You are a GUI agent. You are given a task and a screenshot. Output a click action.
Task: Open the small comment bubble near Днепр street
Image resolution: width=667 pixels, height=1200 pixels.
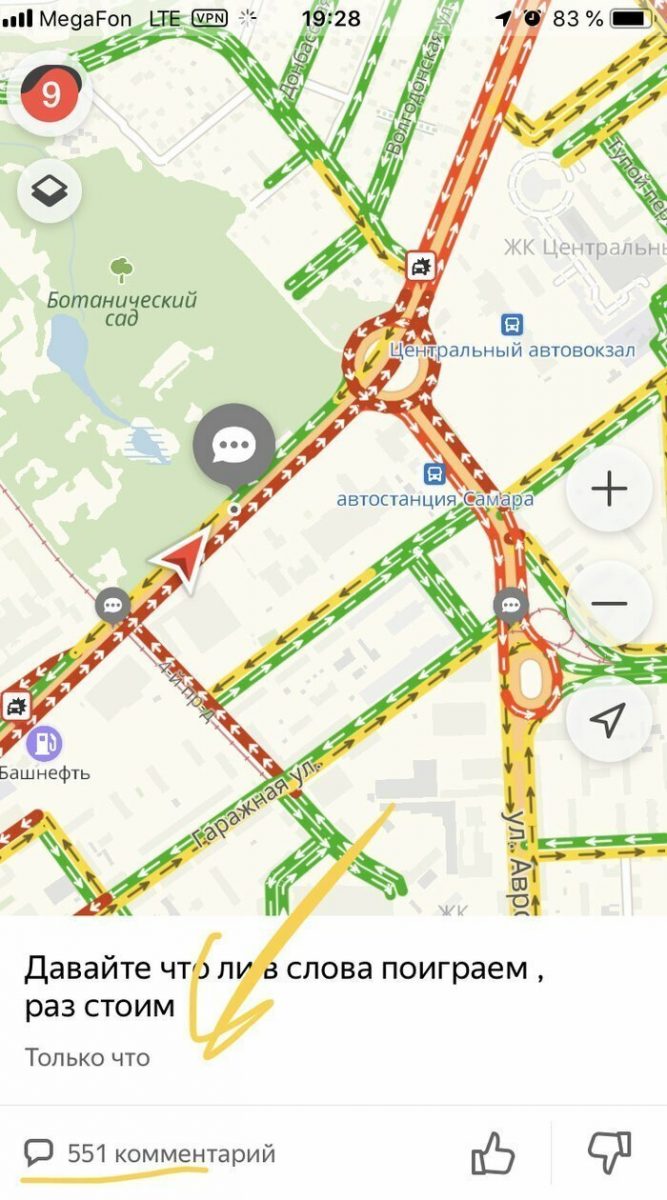click(x=113, y=604)
